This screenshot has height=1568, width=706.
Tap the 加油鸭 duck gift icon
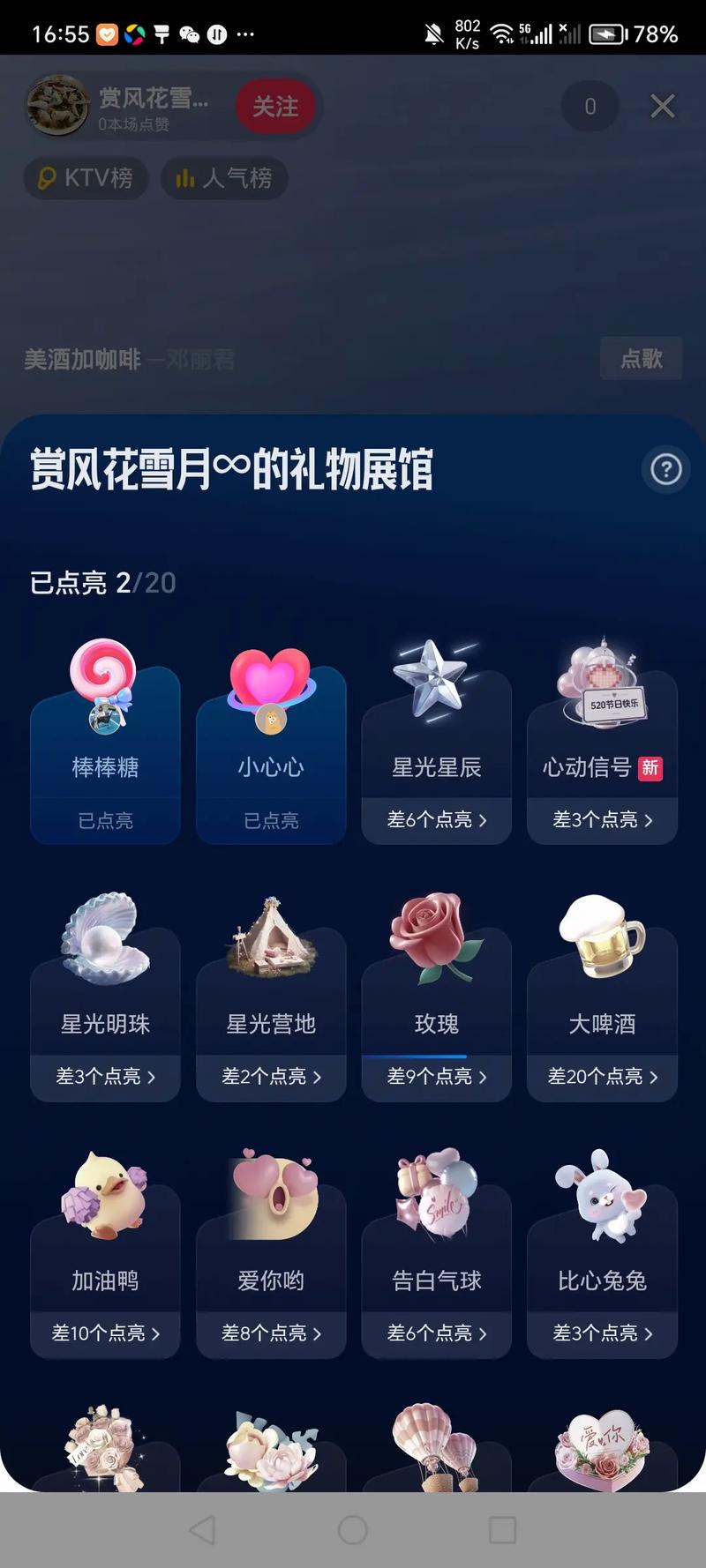tap(104, 1195)
